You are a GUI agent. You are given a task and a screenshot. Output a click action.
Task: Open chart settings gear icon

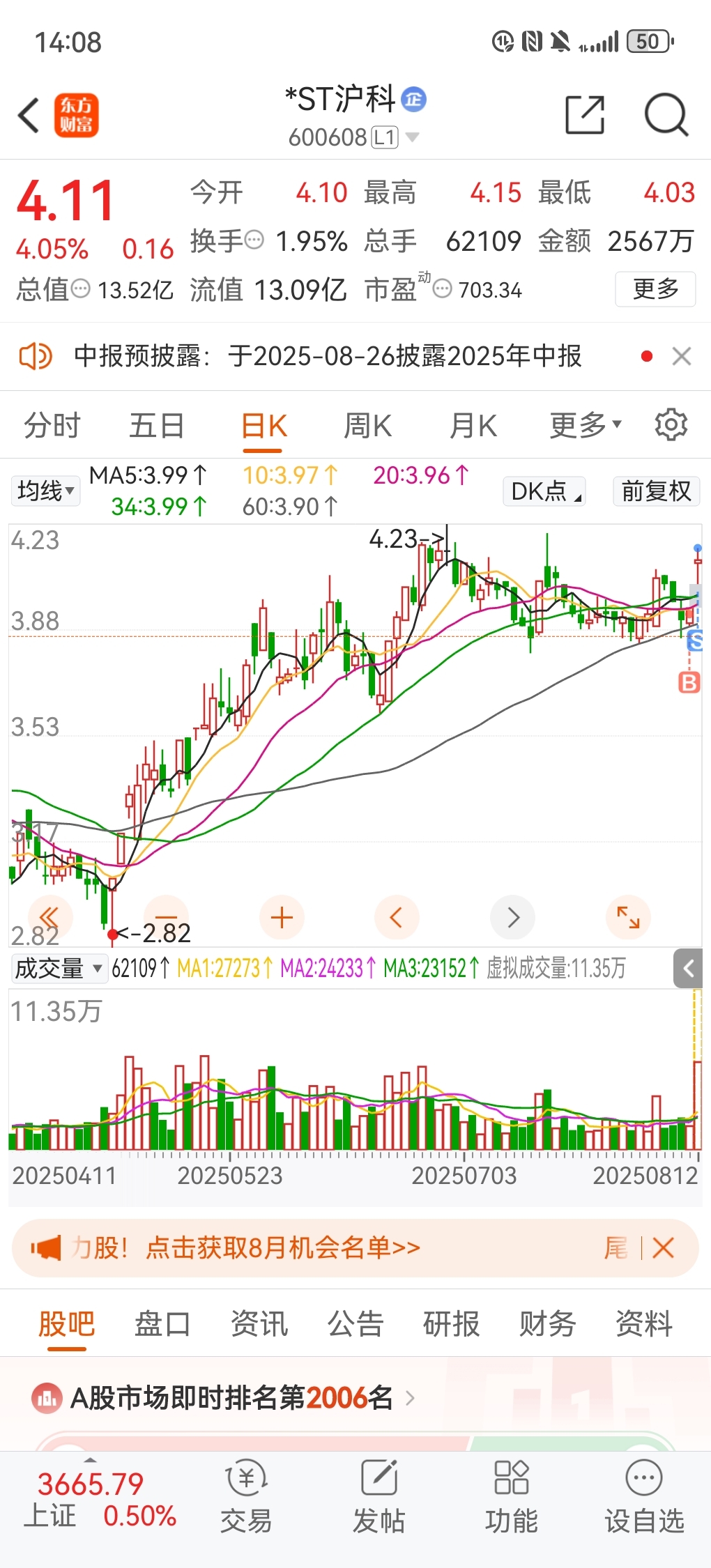pyautogui.click(x=671, y=425)
